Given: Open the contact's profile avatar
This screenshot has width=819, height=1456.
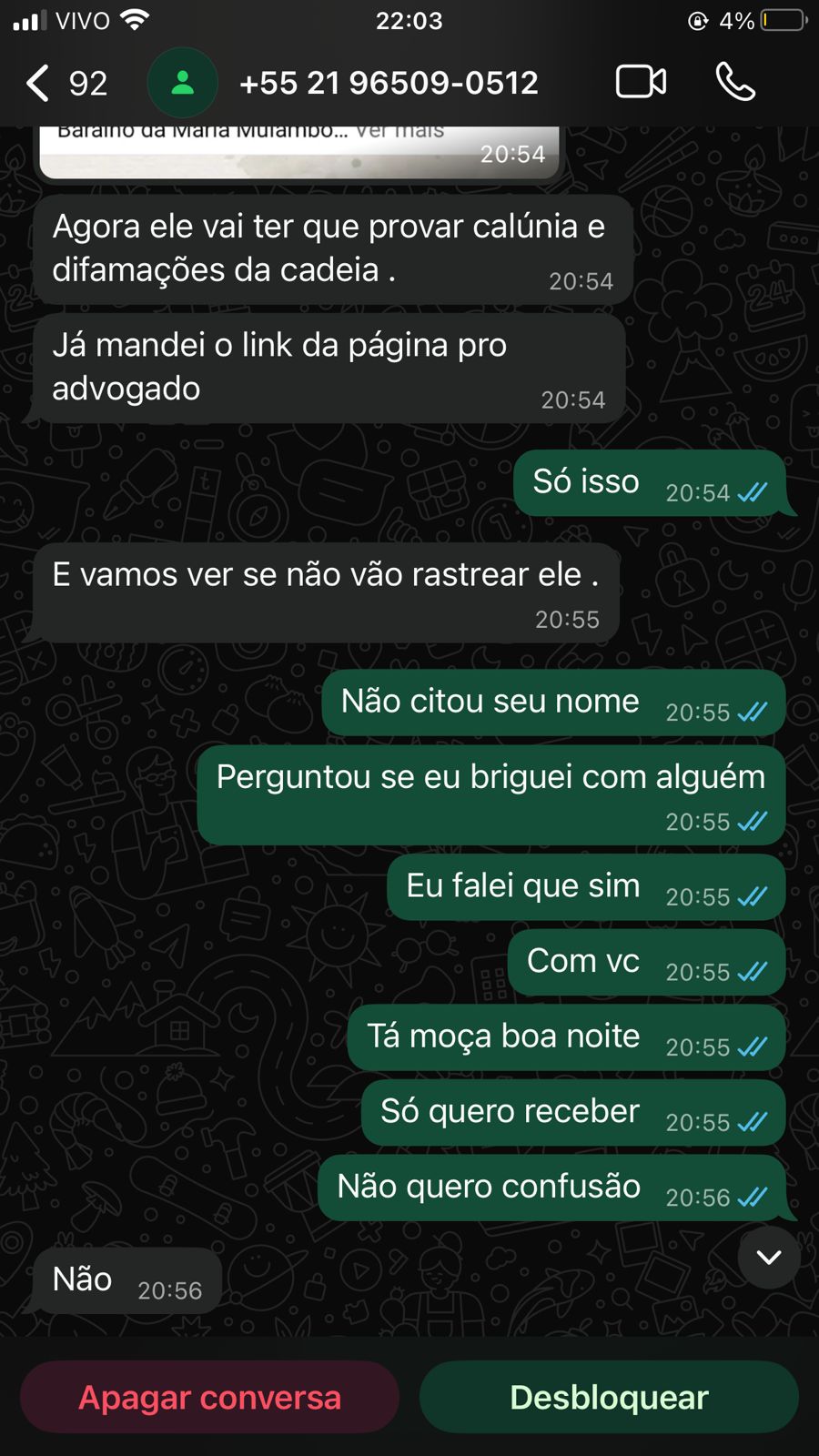Looking at the screenshot, I should [182, 84].
